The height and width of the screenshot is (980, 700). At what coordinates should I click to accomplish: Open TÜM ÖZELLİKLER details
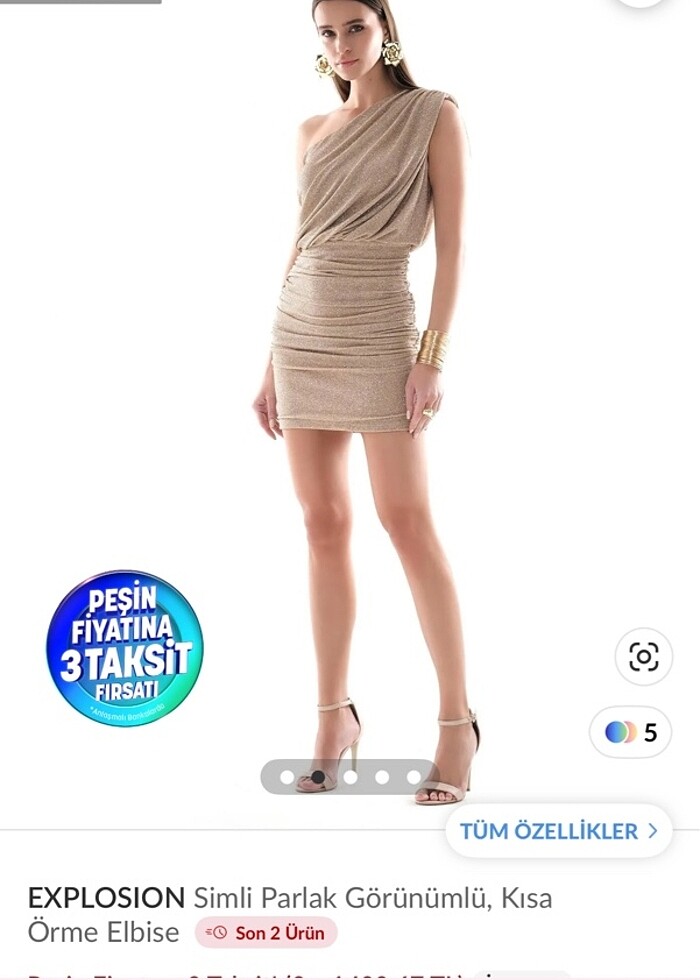[x=558, y=831]
